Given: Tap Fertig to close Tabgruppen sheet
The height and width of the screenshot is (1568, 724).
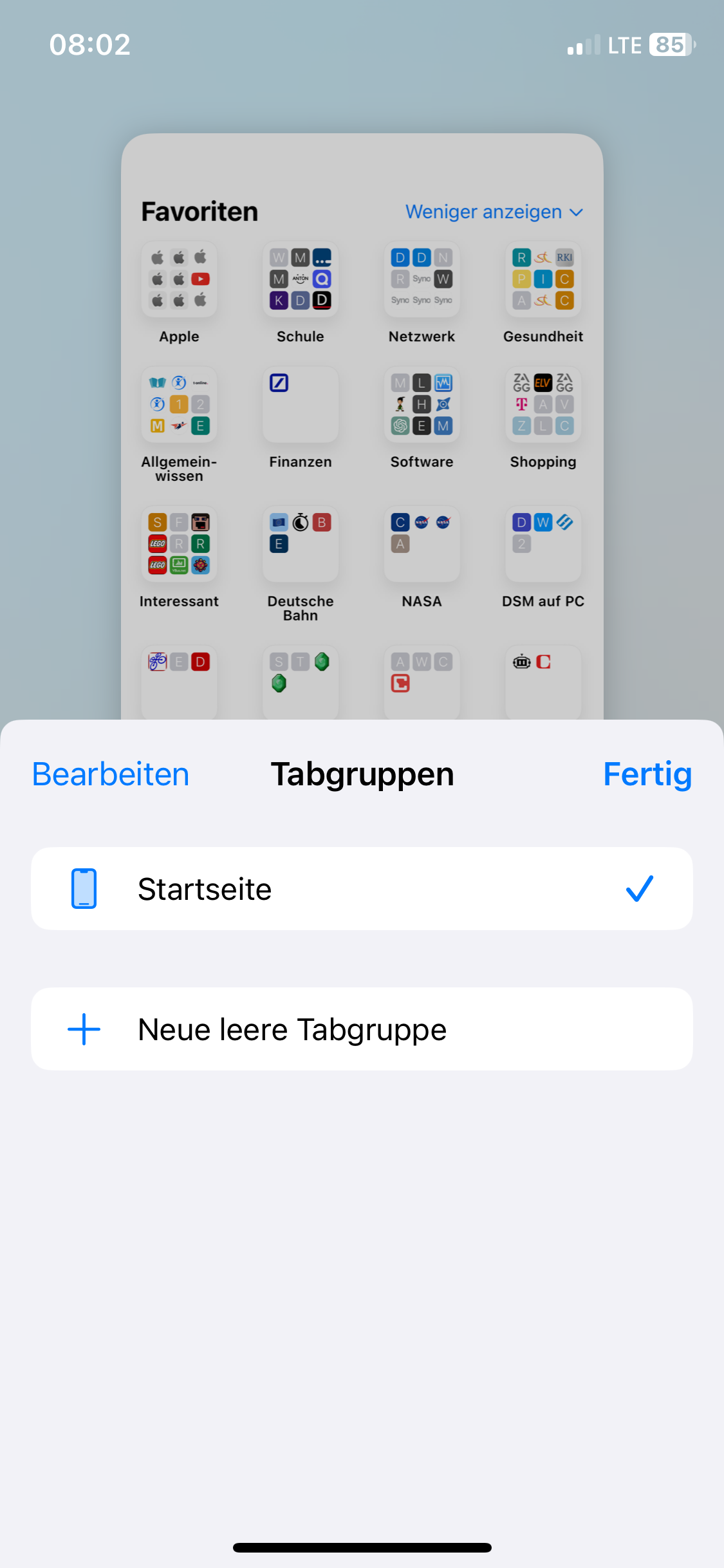Looking at the screenshot, I should pyautogui.click(x=647, y=774).
